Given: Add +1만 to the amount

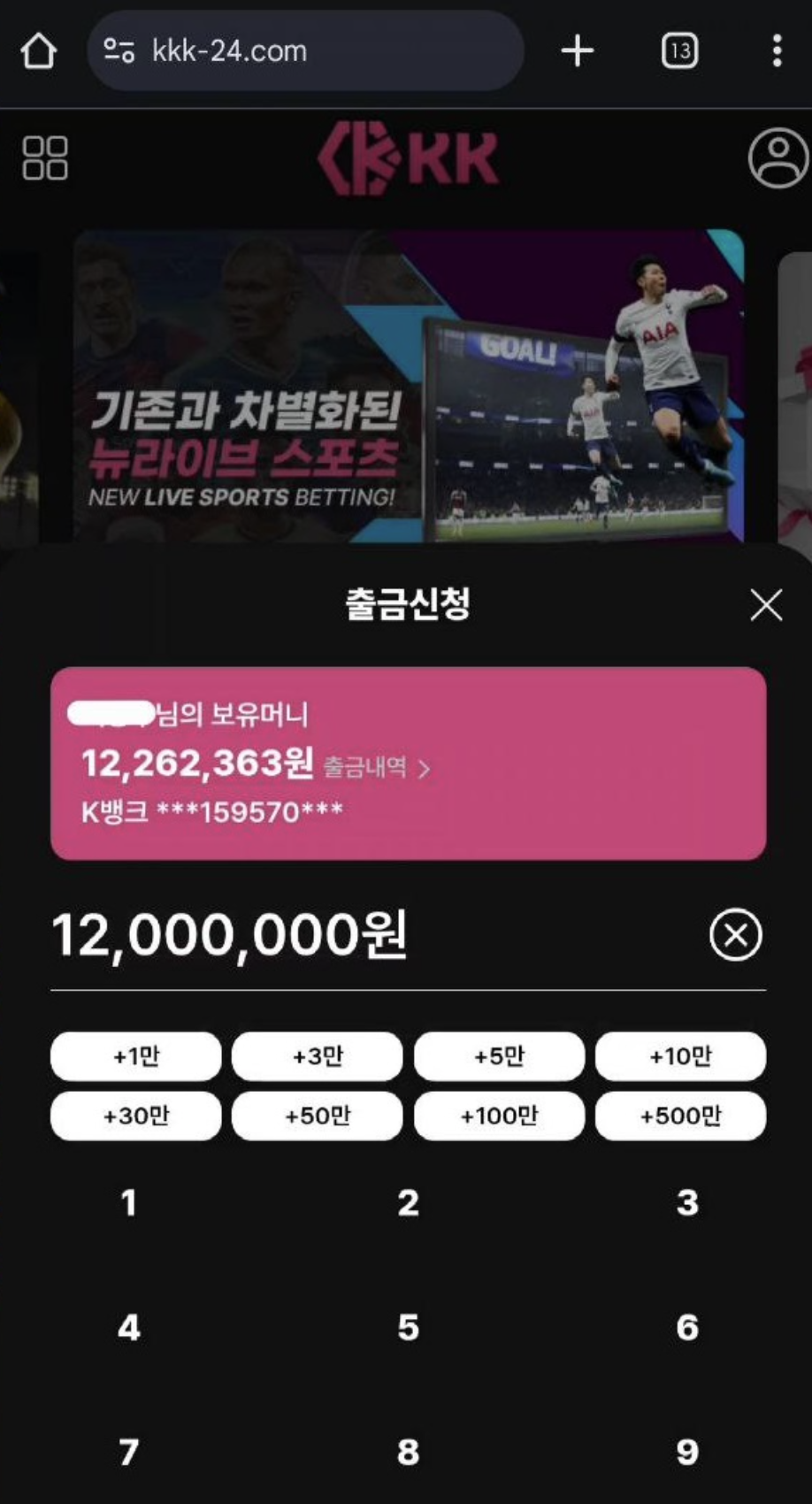Looking at the screenshot, I should pyautogui.click(x=136, y=1056).
